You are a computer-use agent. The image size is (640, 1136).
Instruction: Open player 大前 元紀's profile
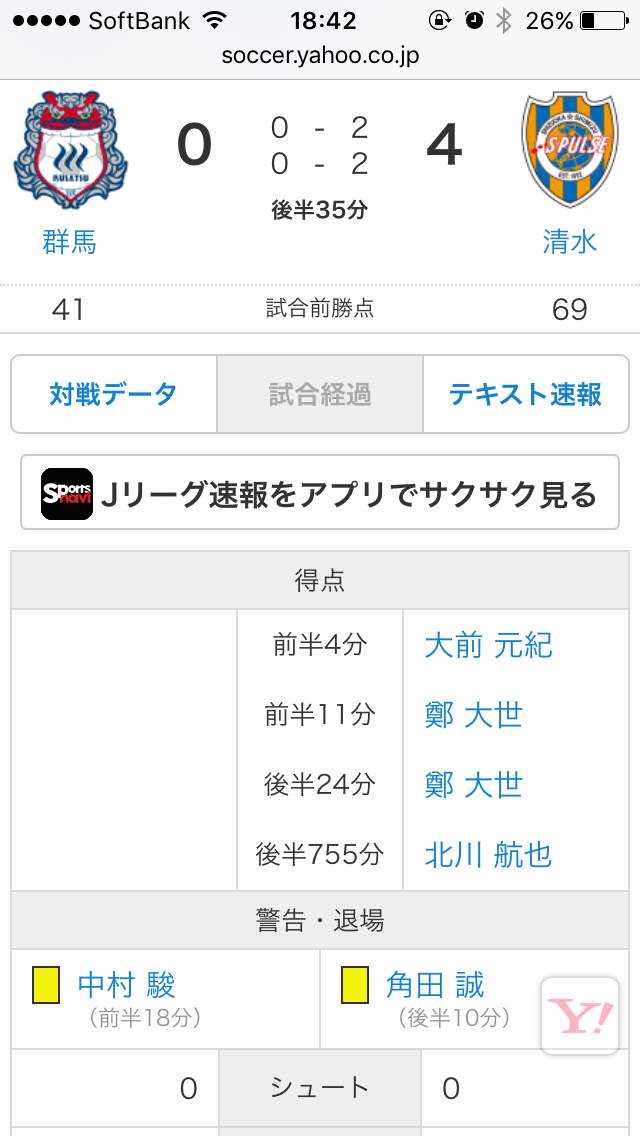point(488,645)
